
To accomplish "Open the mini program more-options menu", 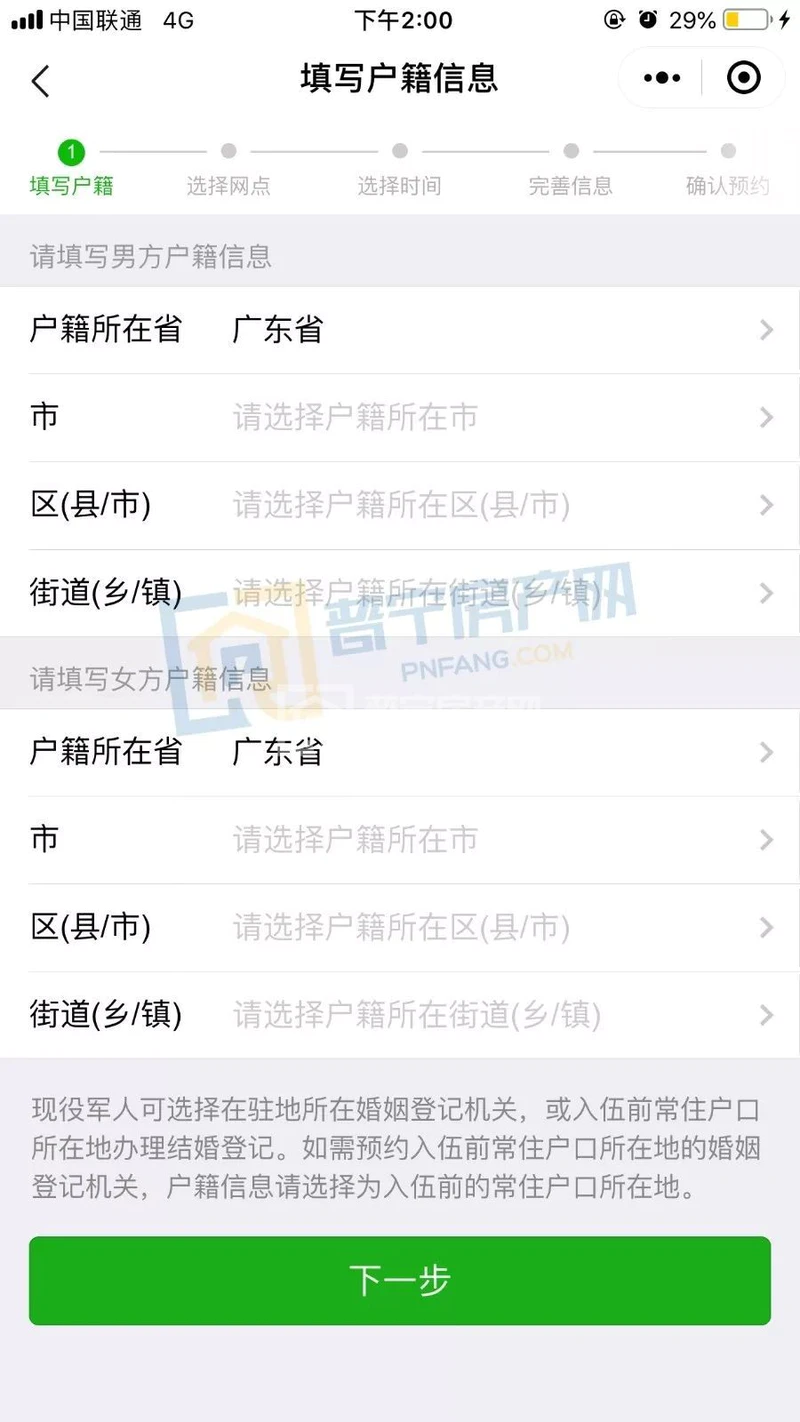I will pyautogui.click(x=662, y=78).
